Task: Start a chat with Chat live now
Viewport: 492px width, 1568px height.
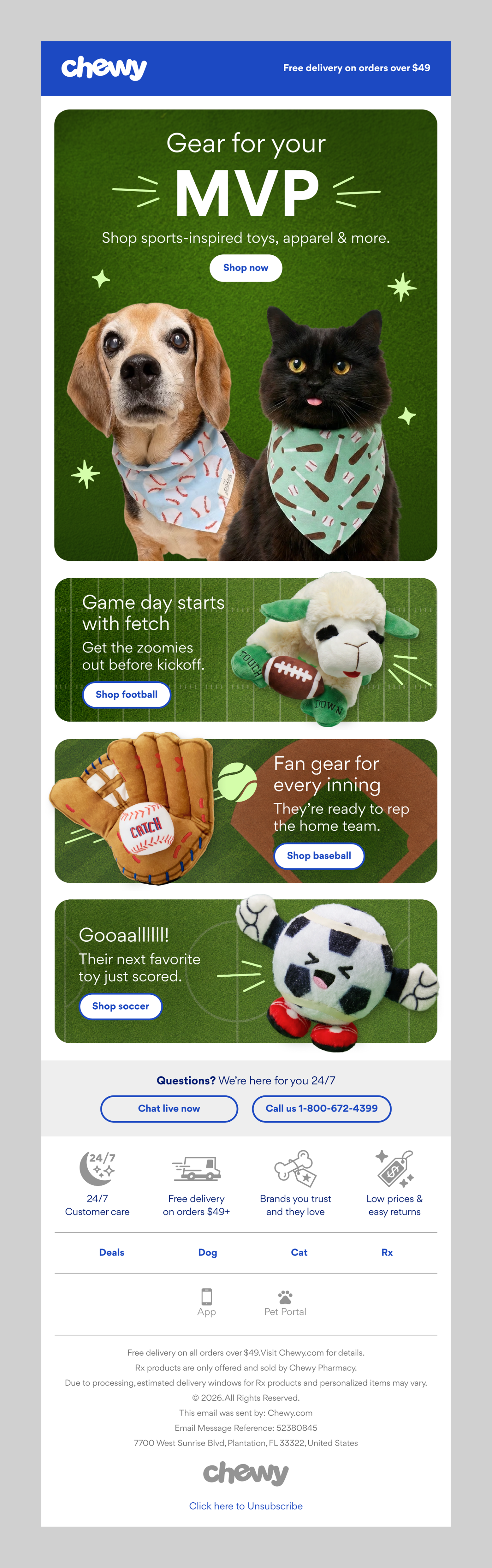Action: tap(169, 1108)
